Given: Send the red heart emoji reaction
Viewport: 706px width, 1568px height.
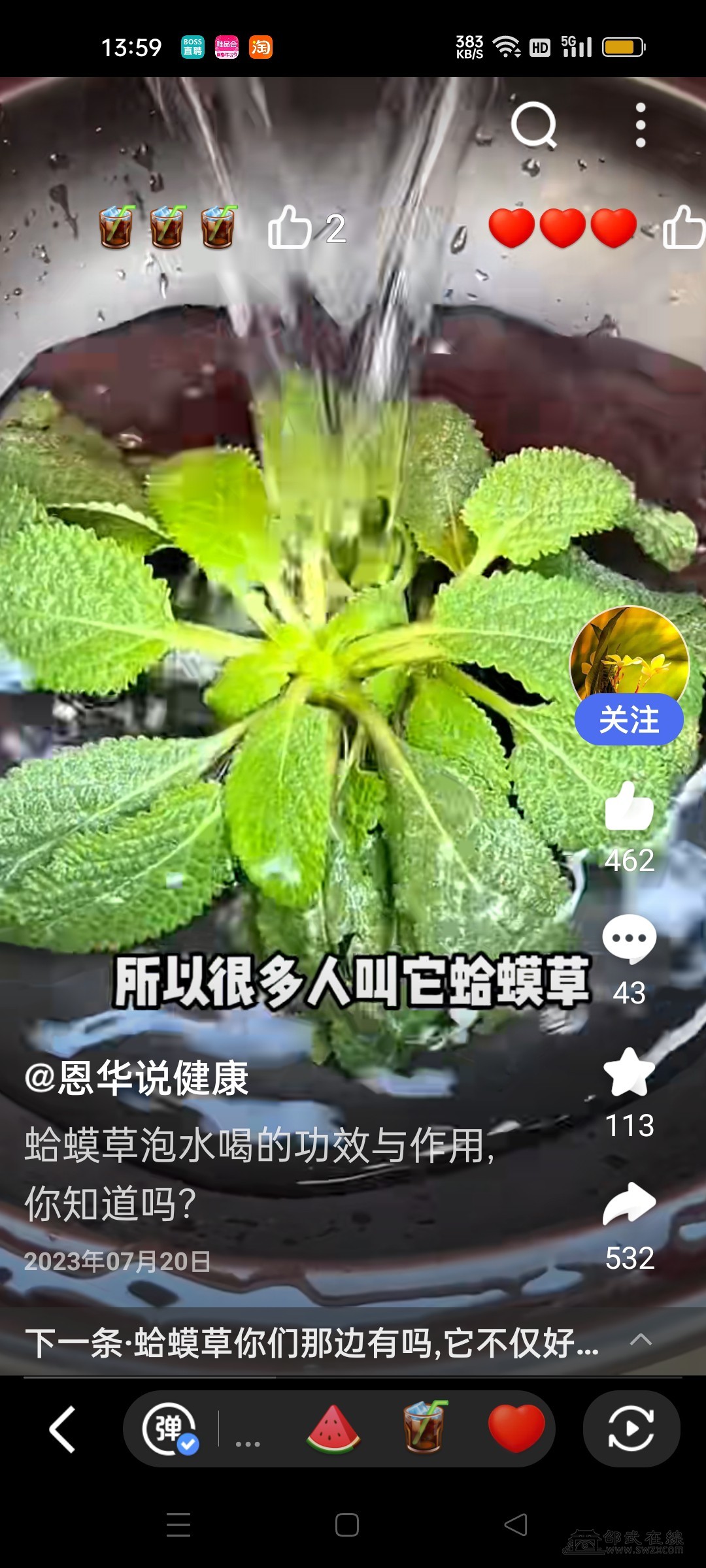Looking at the screenshot, I should 516,1428.
